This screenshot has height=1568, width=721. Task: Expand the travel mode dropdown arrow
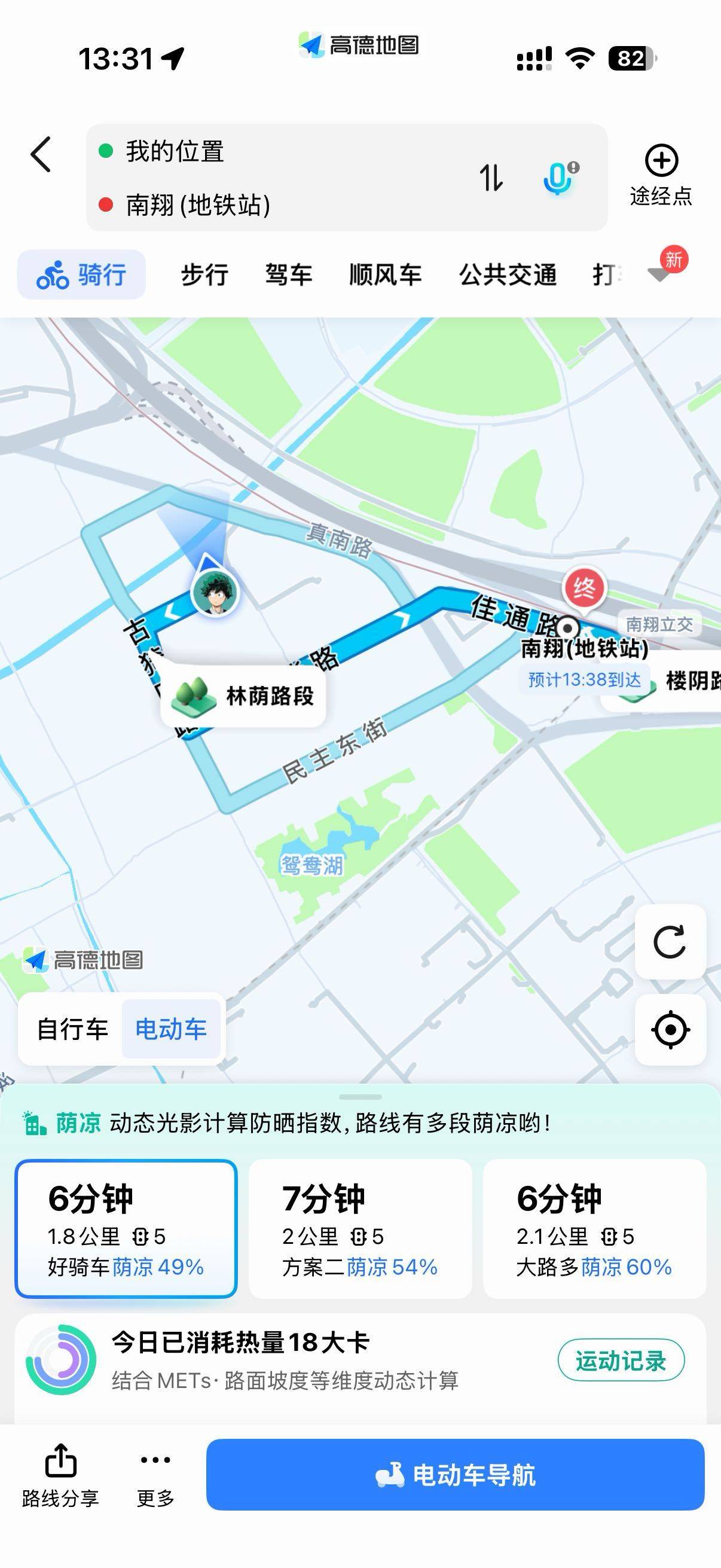[x=660, y=274]
